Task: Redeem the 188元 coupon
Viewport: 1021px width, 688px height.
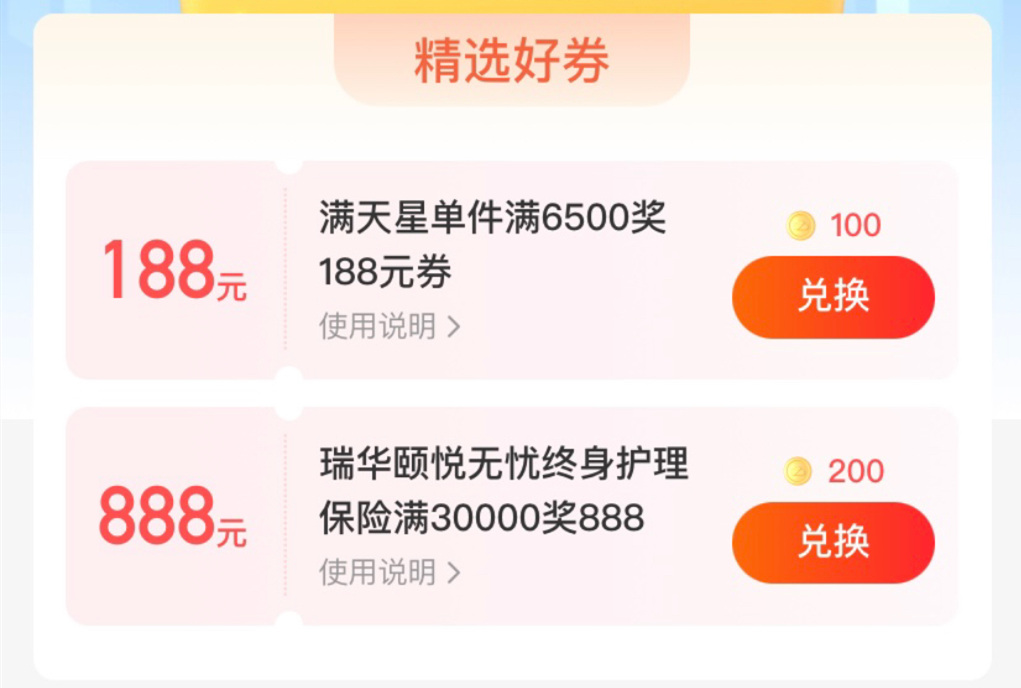Action: click(x=833, y=297)
